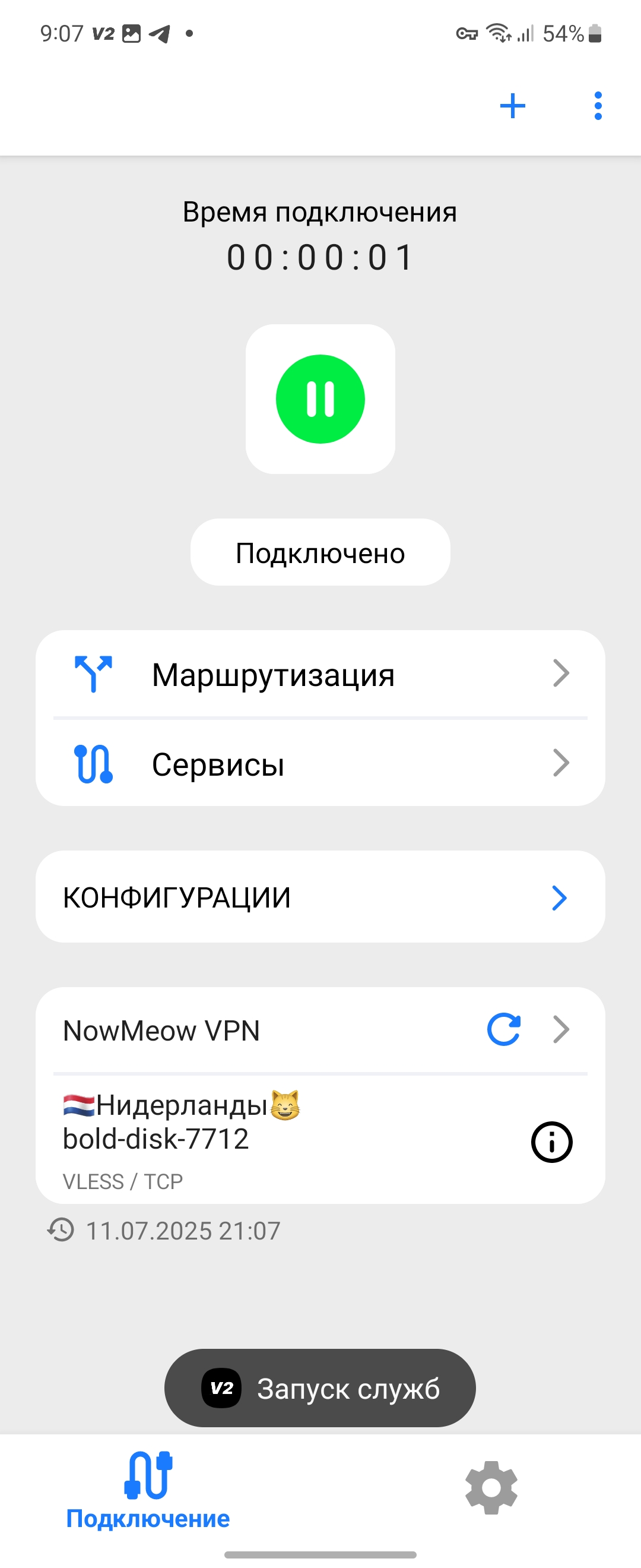Screen dimensions: 641x1568
Task: Click the connection timer display
Action: coord(319,255)
